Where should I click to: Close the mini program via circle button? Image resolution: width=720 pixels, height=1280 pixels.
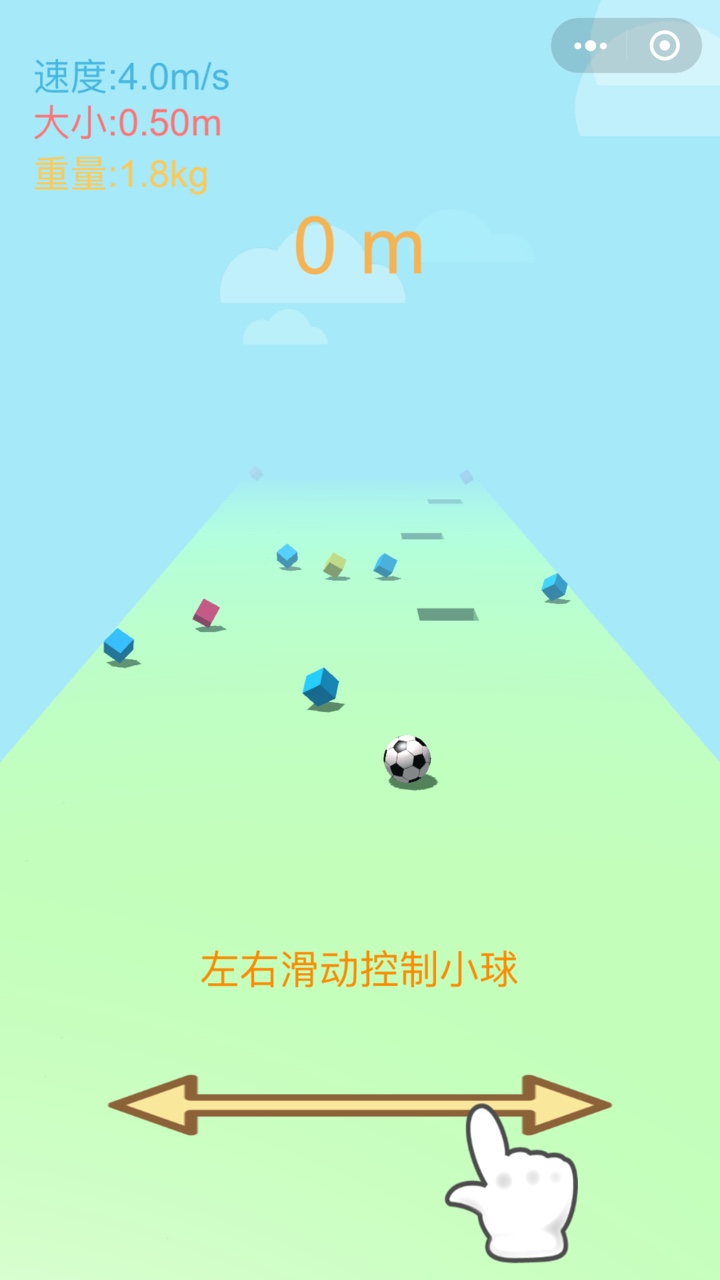tap(664, 46)
